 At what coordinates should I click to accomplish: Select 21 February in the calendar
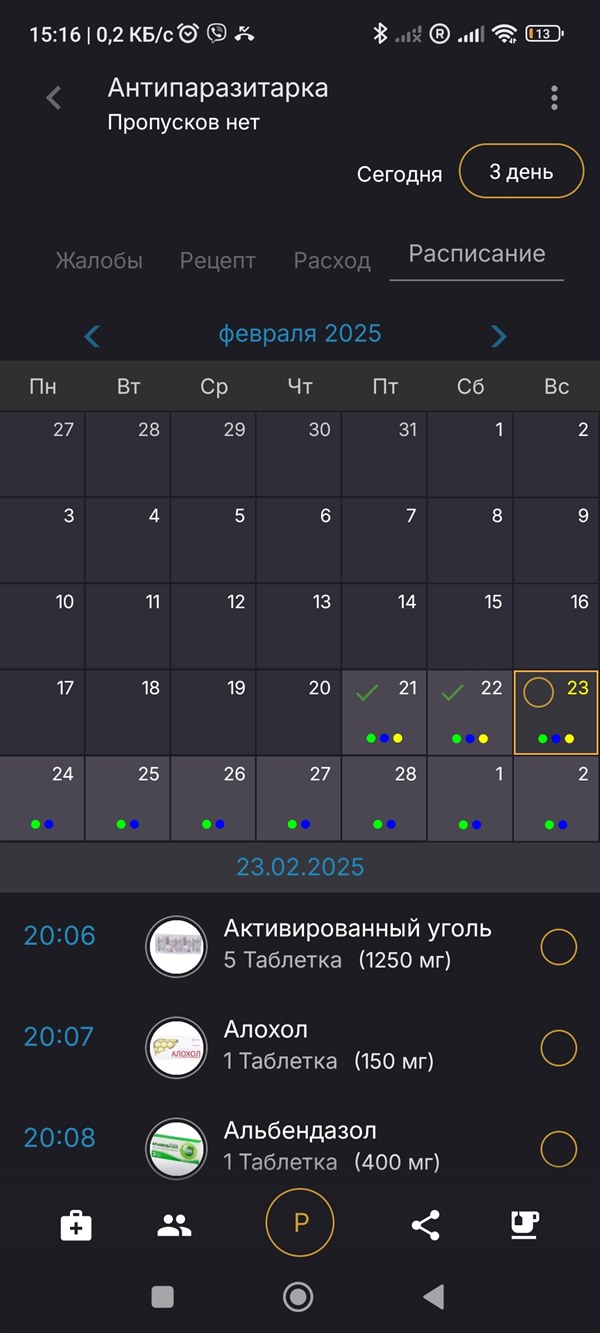pos(385,712)
